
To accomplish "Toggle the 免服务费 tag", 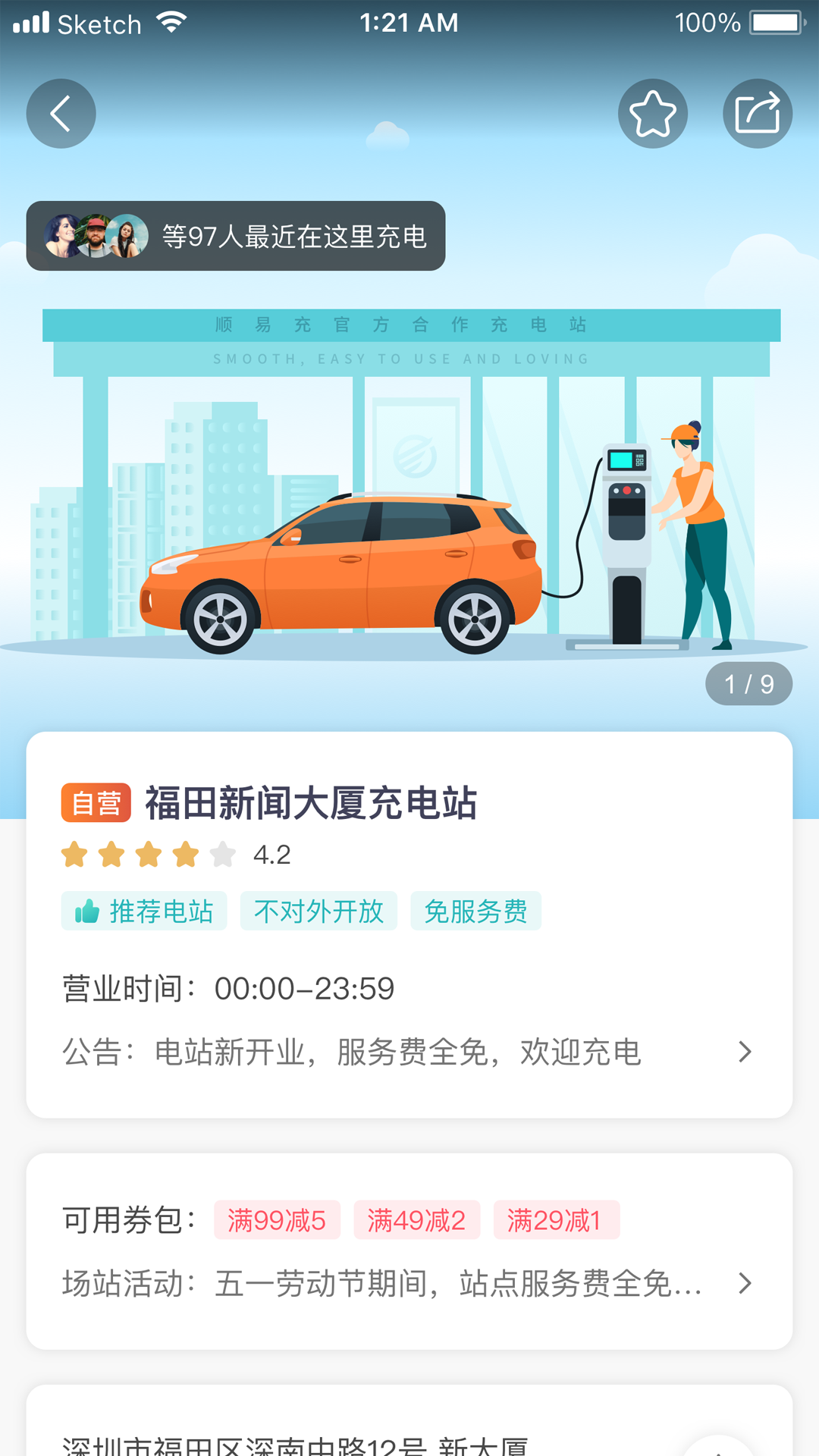I will coord(475,912).
